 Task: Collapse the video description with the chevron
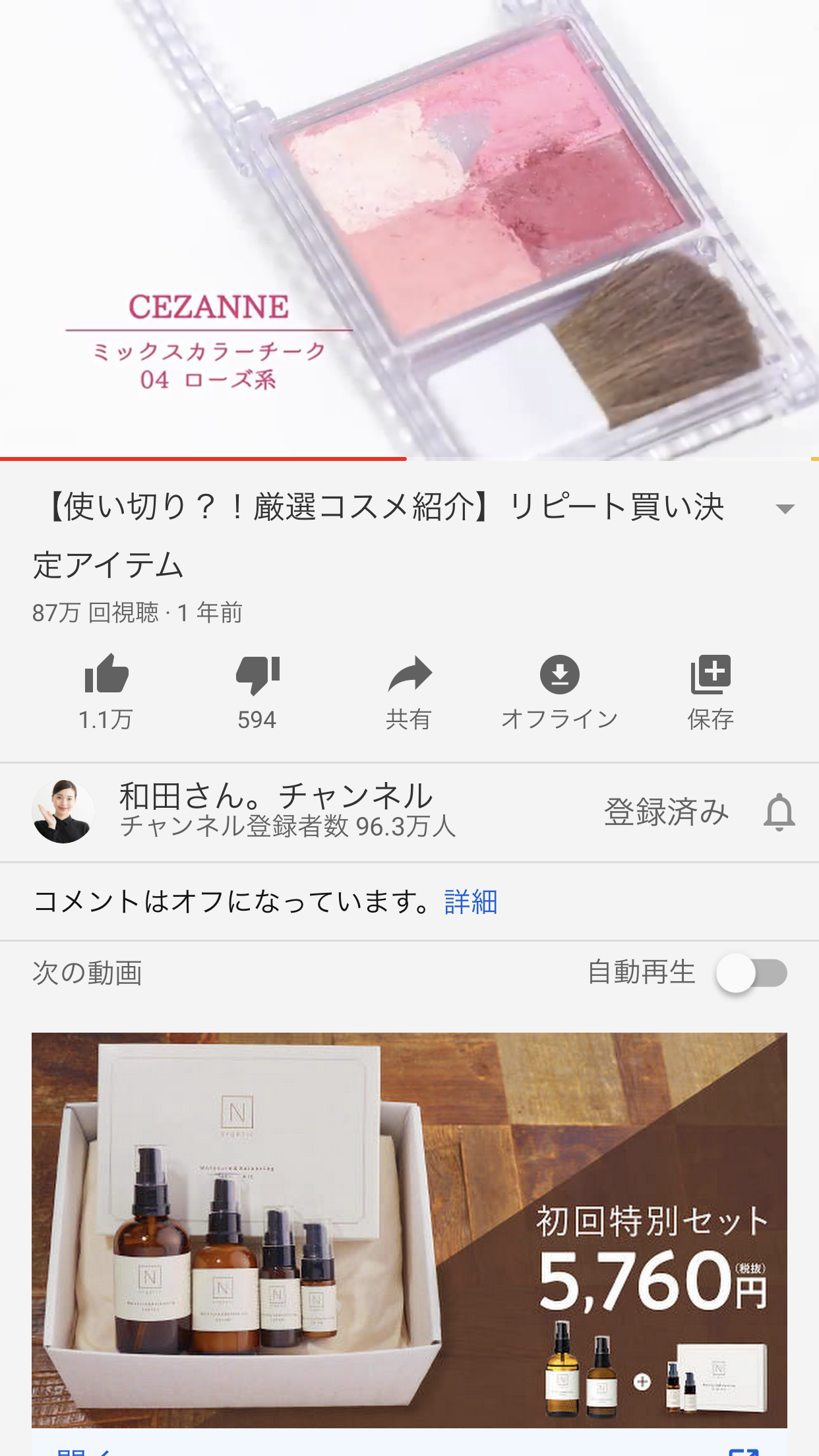click(785, 509)
